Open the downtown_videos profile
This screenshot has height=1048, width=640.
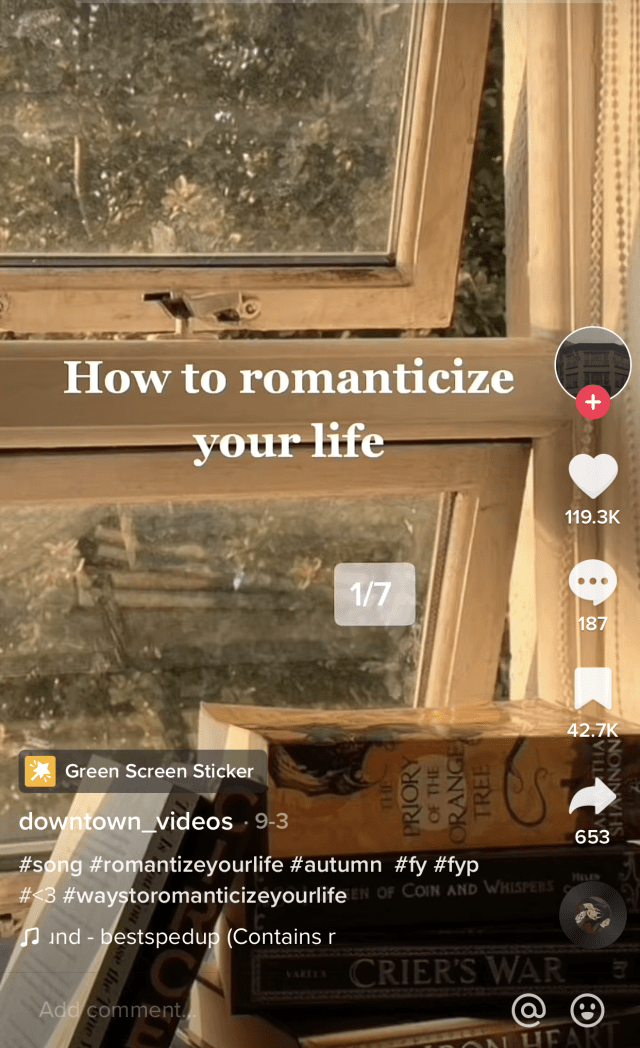pos(128,822)
